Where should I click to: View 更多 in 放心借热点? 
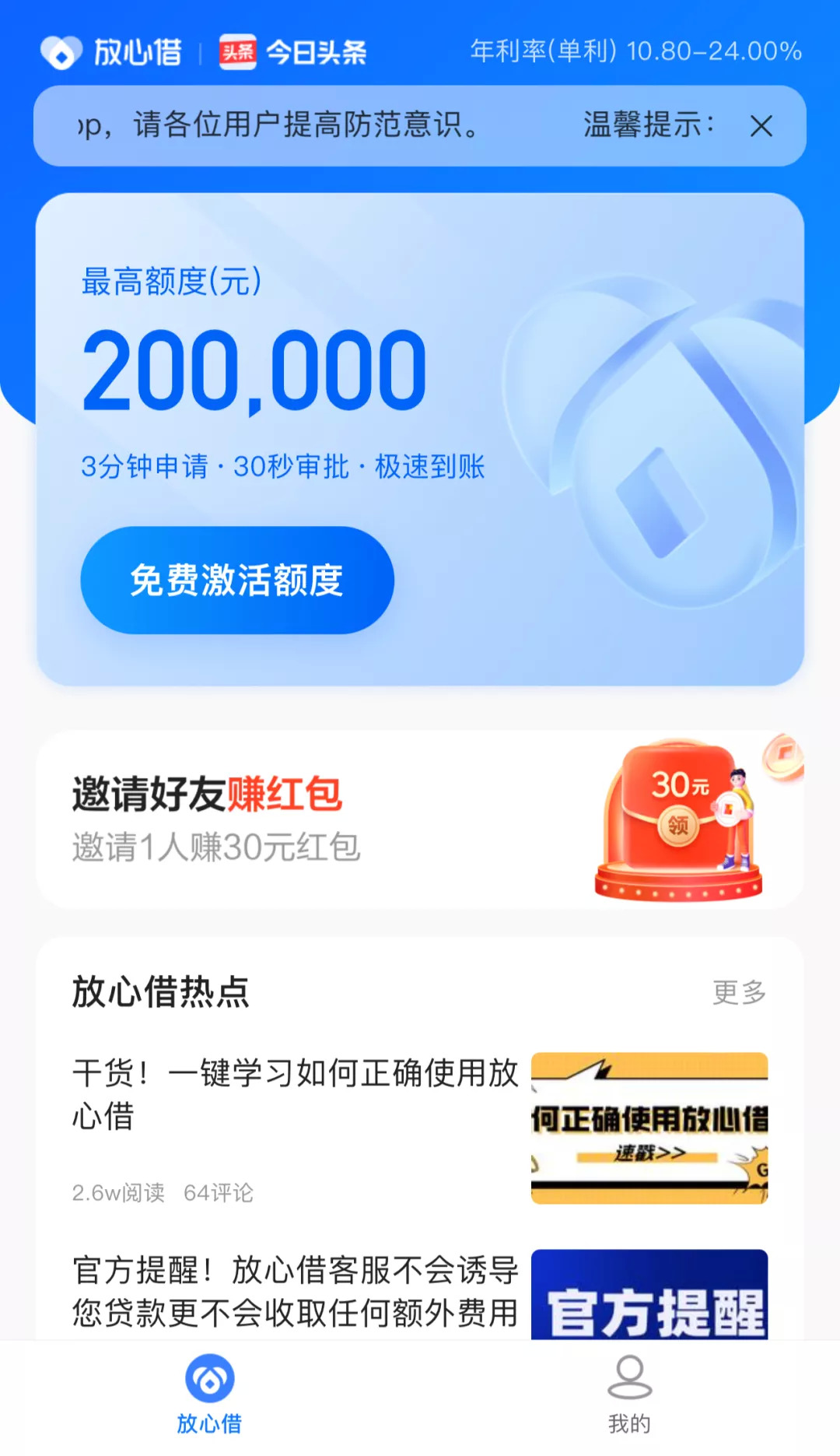pos(740,992)
